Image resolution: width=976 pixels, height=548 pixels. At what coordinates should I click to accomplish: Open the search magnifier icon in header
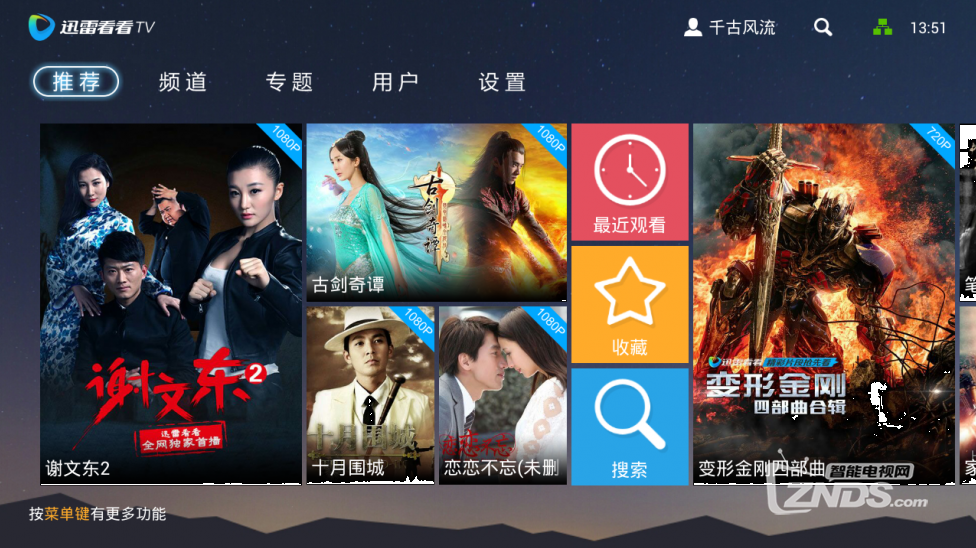point(822,28)
